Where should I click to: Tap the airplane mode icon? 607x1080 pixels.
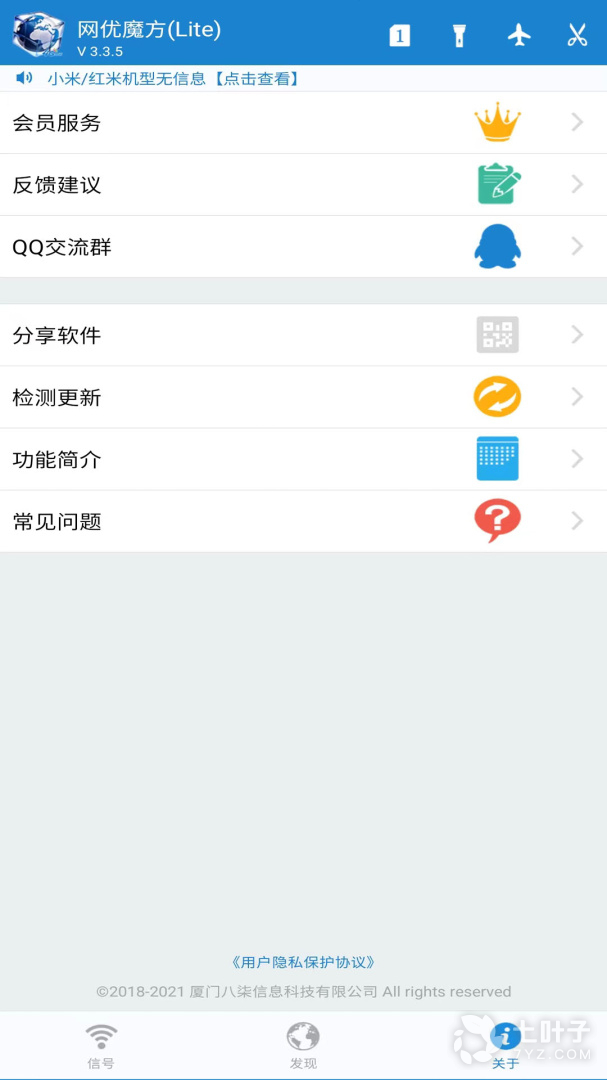[x=519, y=36]
